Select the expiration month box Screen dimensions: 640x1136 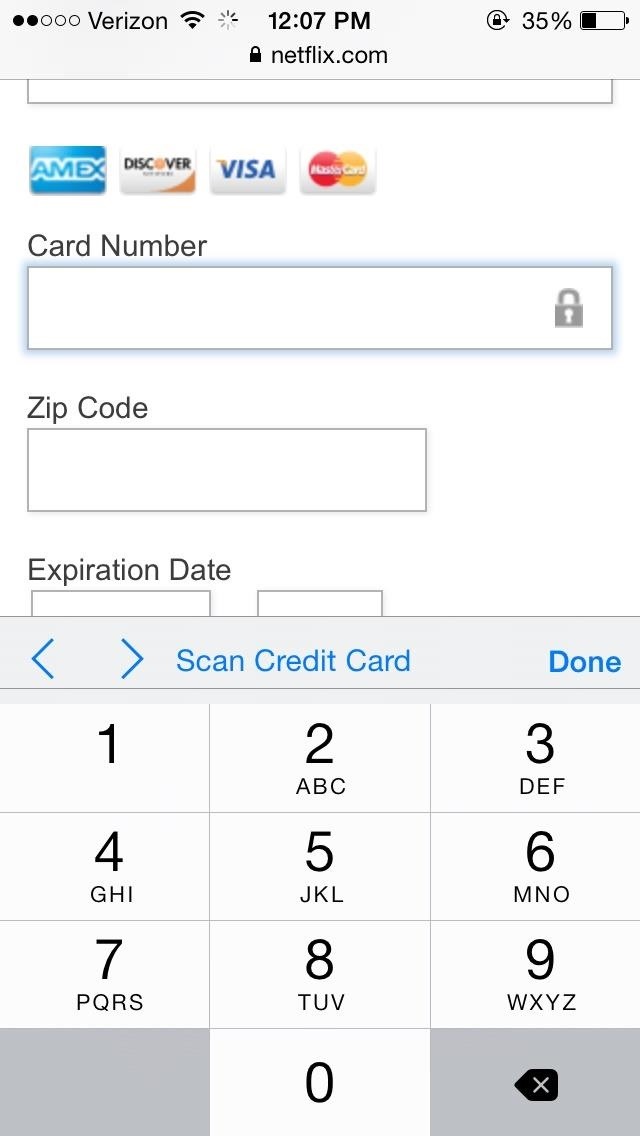(x=121, y=603)
